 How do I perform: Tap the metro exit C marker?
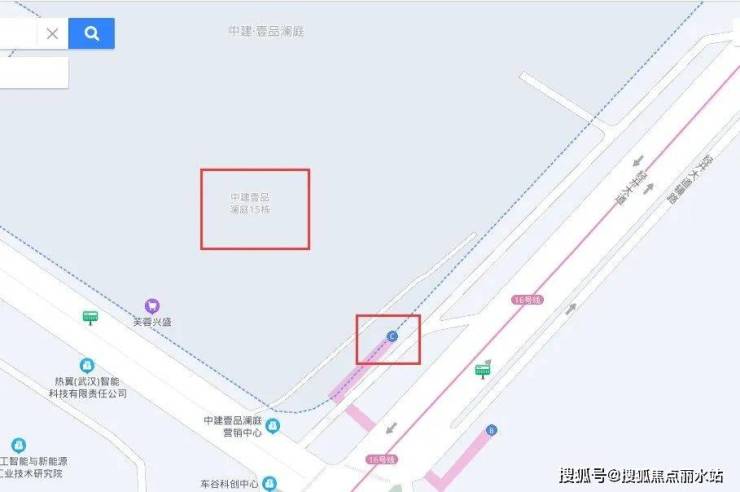point(392,337)
